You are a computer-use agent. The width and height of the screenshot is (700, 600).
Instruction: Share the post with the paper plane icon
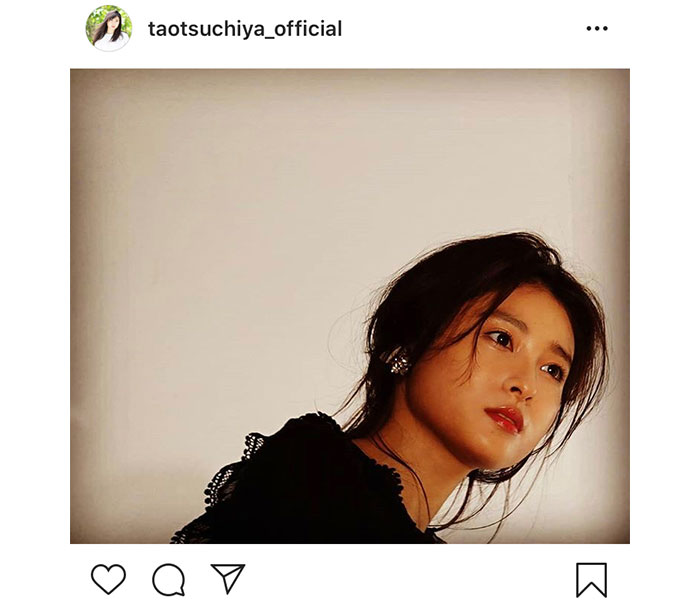tap(228, 578)
